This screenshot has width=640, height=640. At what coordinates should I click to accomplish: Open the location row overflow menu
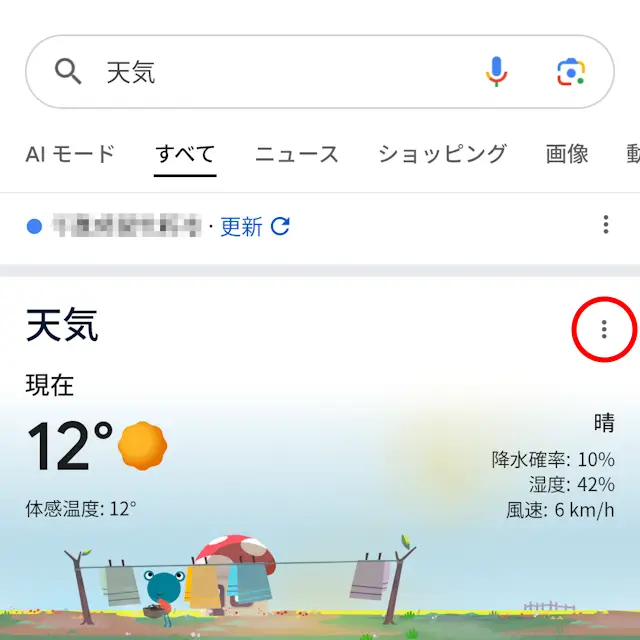(x=605, y=225)
